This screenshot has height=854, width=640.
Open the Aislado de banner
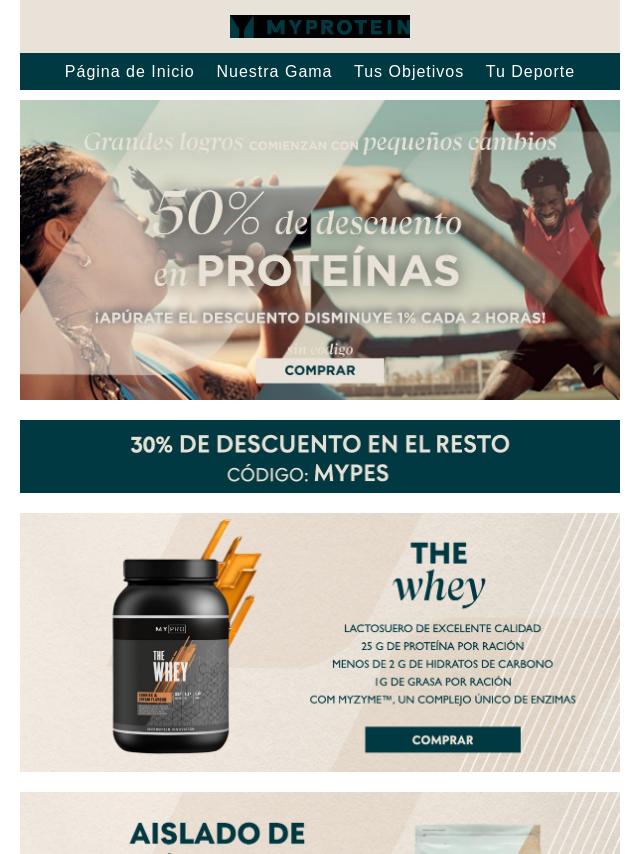[x=320, y=824]
